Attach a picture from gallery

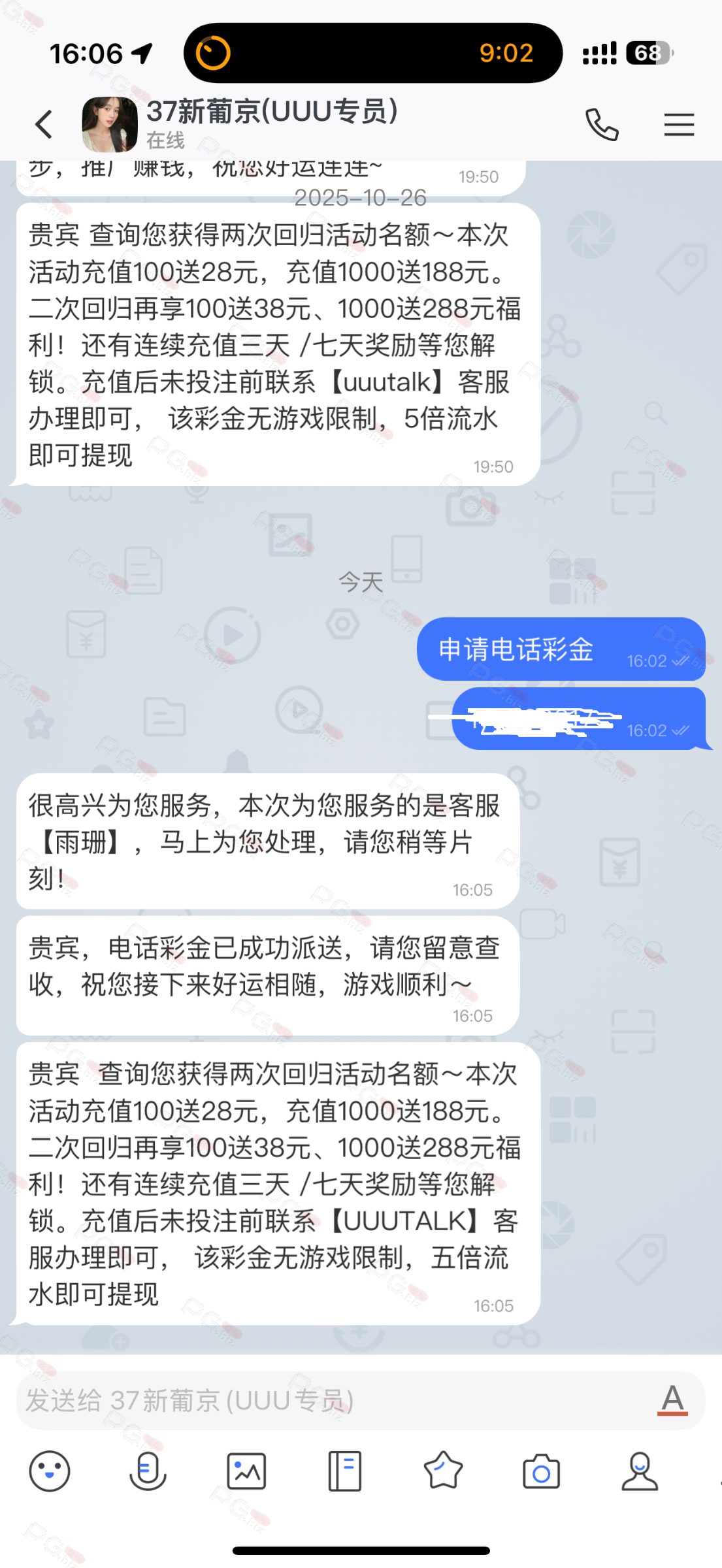[246, 1471]
